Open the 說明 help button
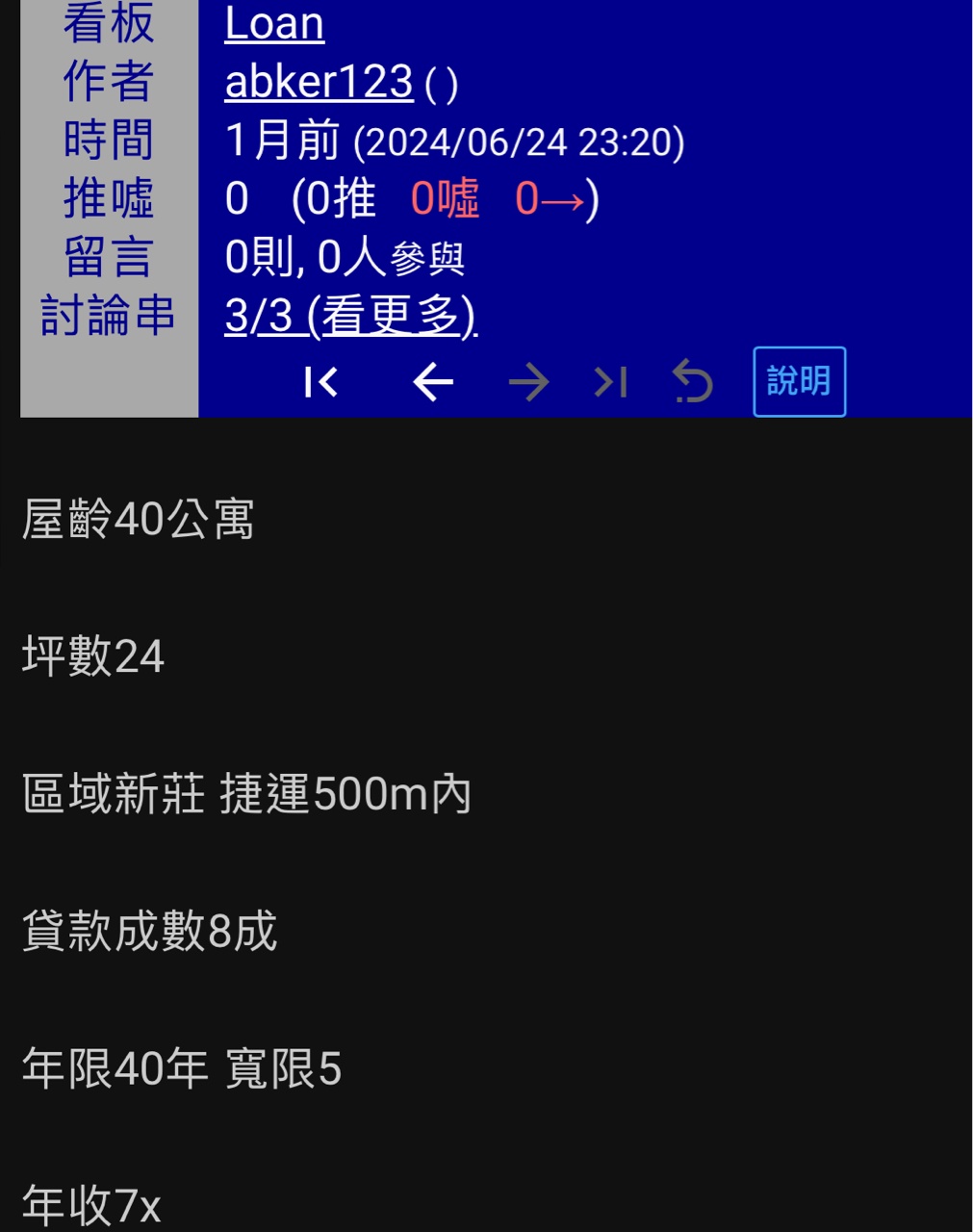 click(x=799, y=382)
